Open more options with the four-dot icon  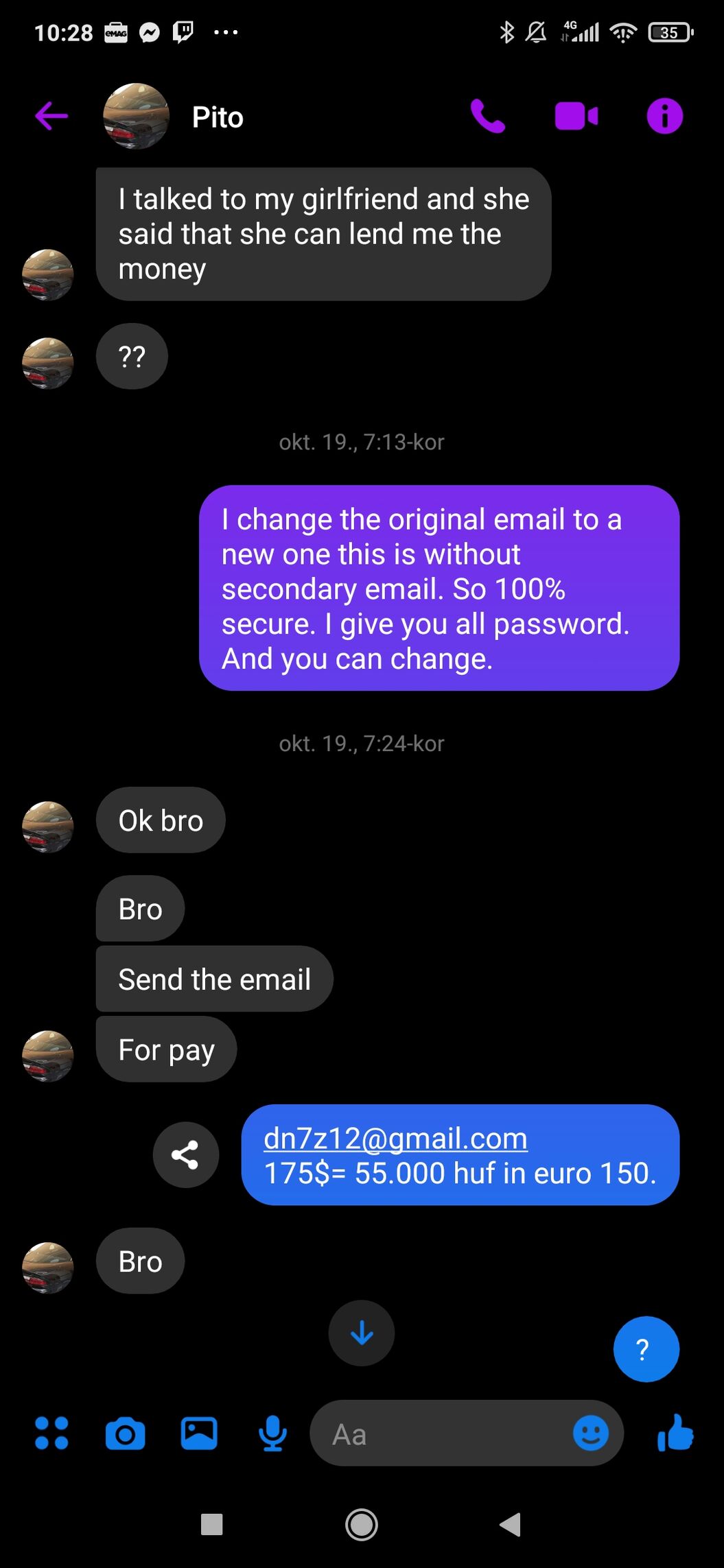(x=51, y=1433)
